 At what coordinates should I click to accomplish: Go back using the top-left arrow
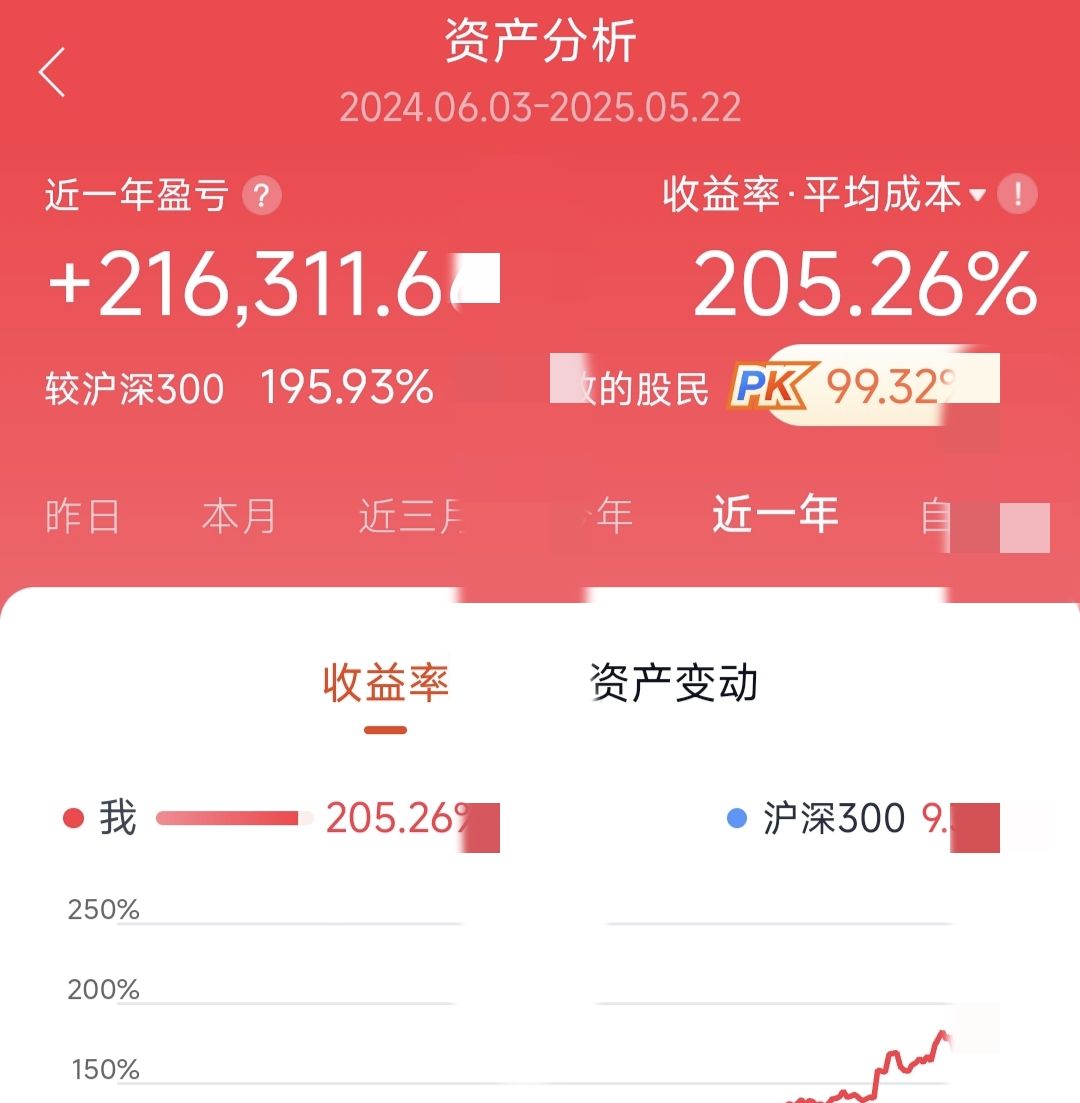[x=52, y=72]
